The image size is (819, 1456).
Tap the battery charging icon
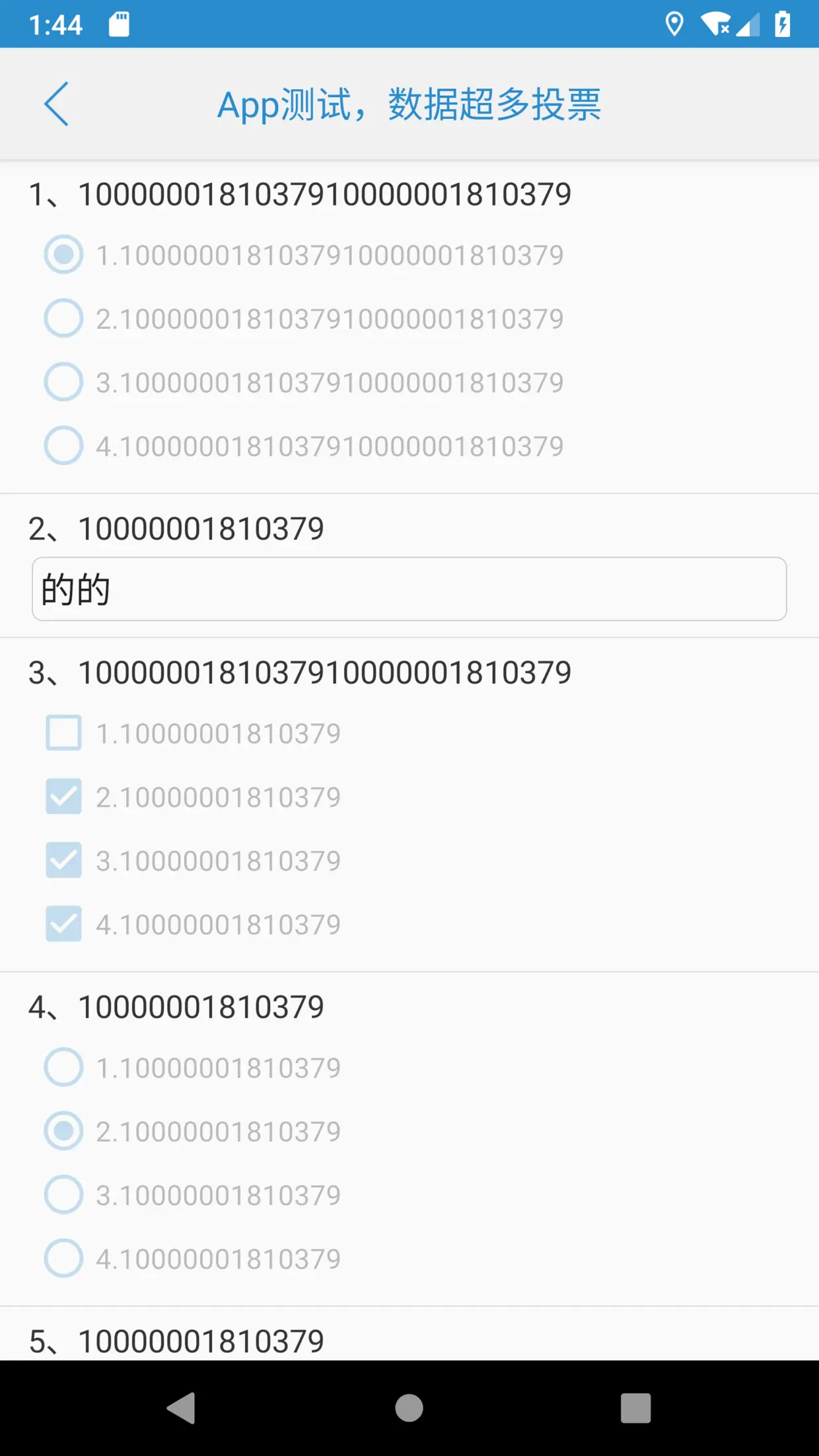coord(783,24)
